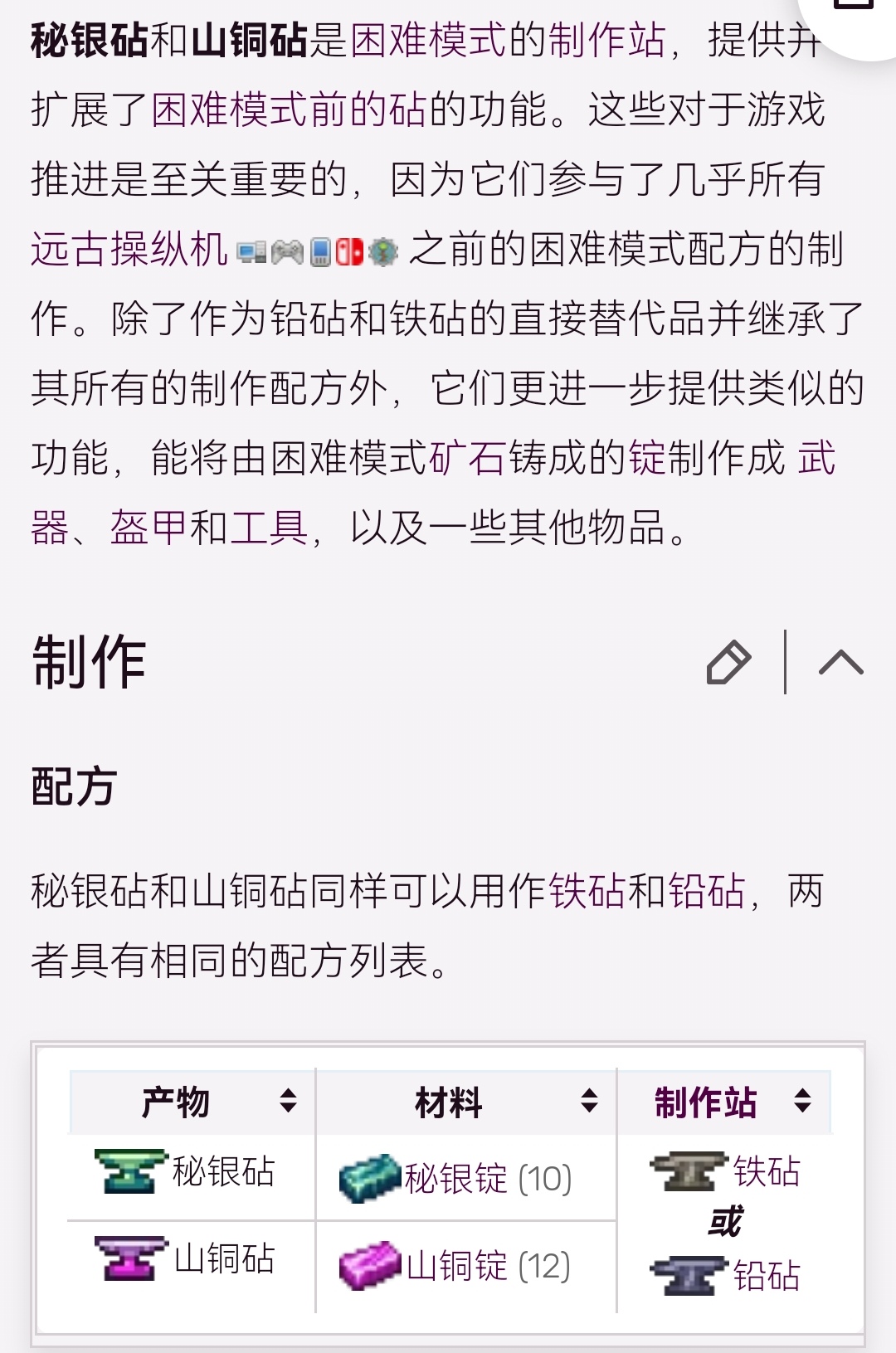Sort the table by 制作站 column
The height and width of the screenshot is (1353, 896).
(802, 1101)
